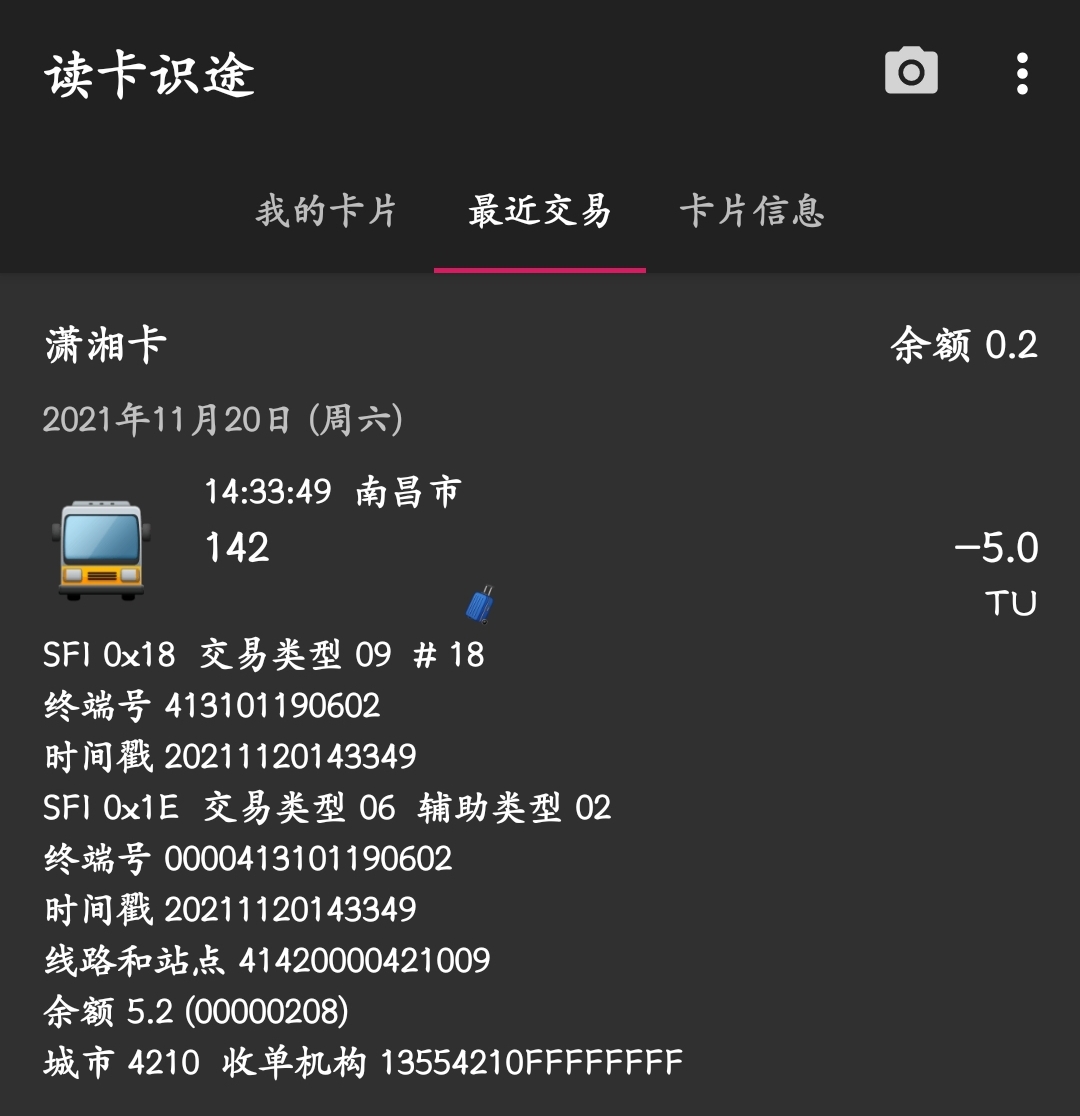Switch to the 我的卡片 tab

tap(327, 211)
